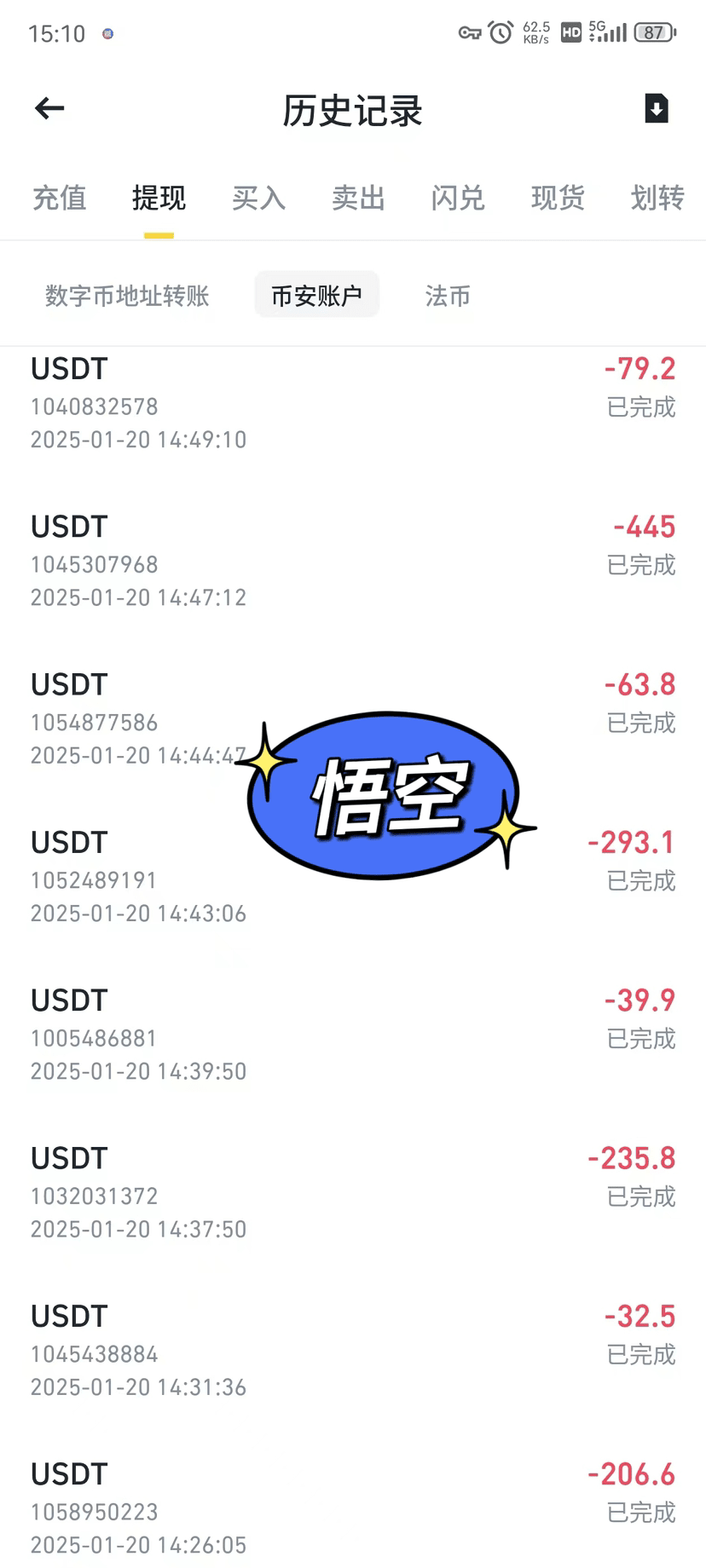Open the 闪兑 tab
The height and width of the screenshot is (1568, 706).
(x=458, y=198)
